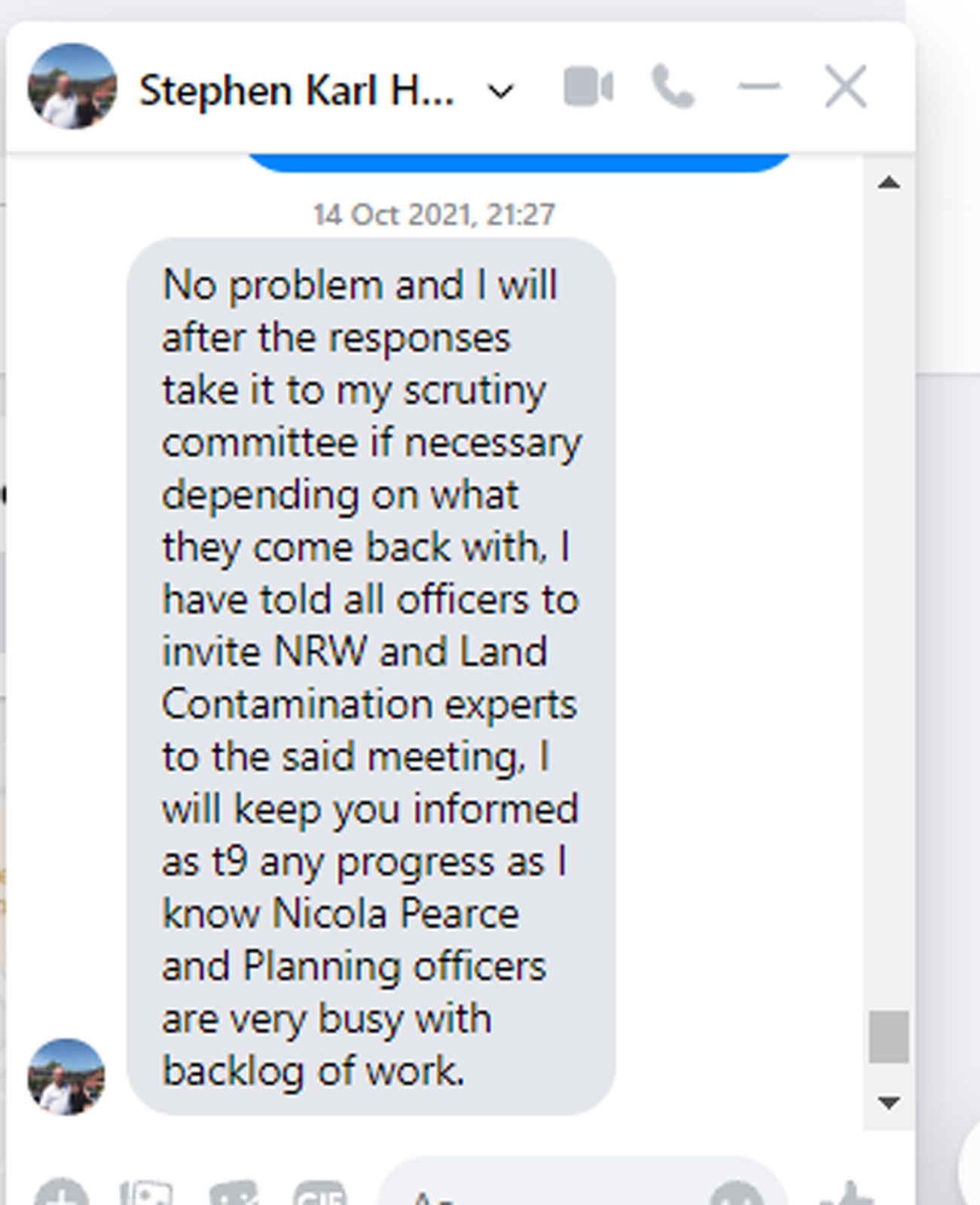Minimize the chat window
The image size is (980, 1205).
[759, 87]
